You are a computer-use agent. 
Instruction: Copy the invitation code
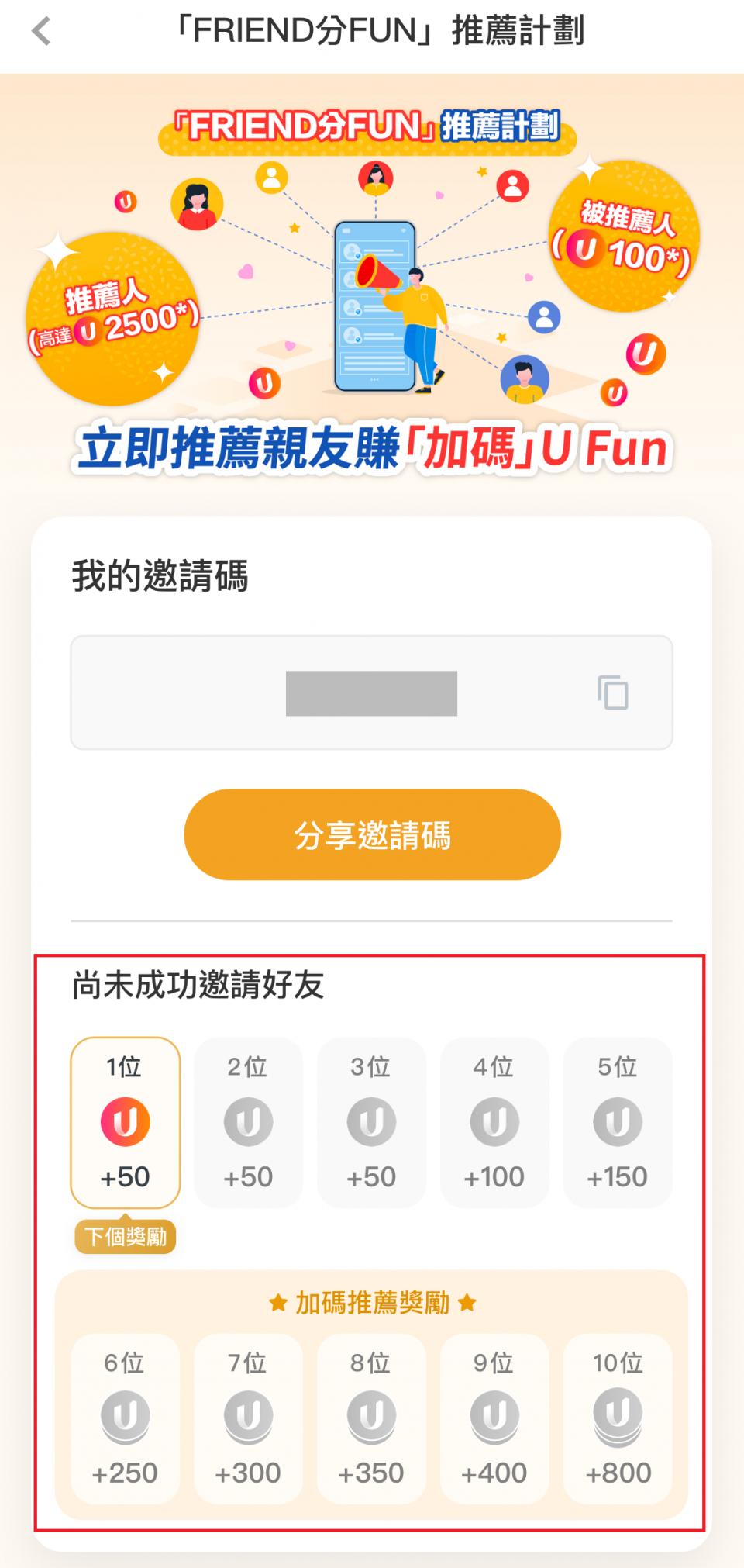tap(612, 692)
